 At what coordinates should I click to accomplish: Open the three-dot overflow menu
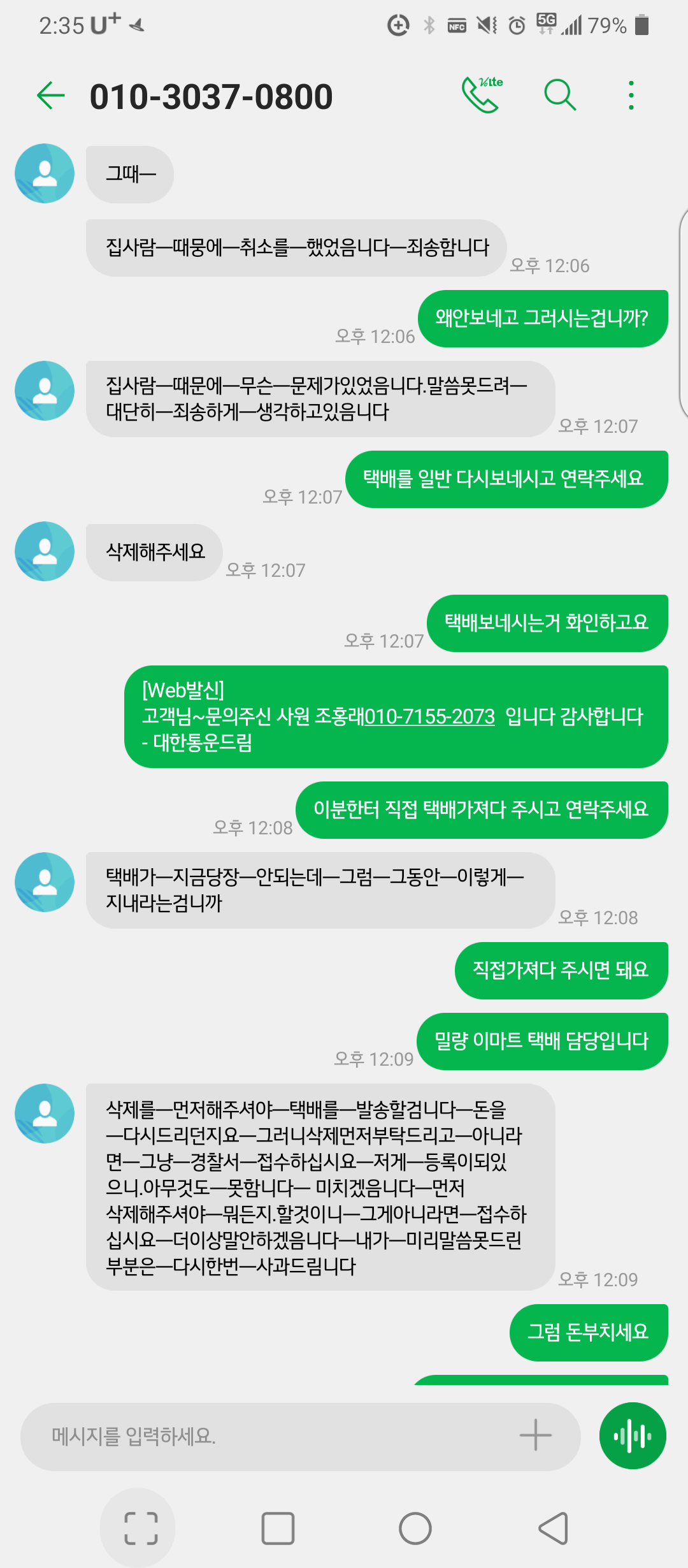coord(631,96)
